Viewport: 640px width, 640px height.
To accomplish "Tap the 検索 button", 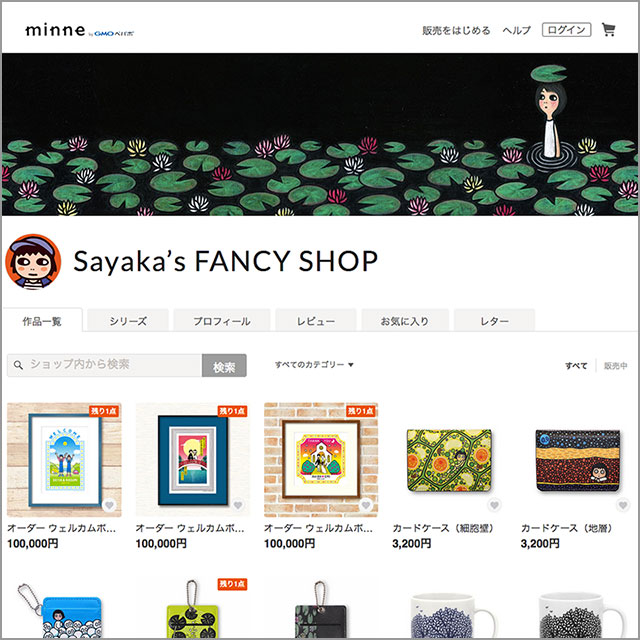I will point(224,366).
